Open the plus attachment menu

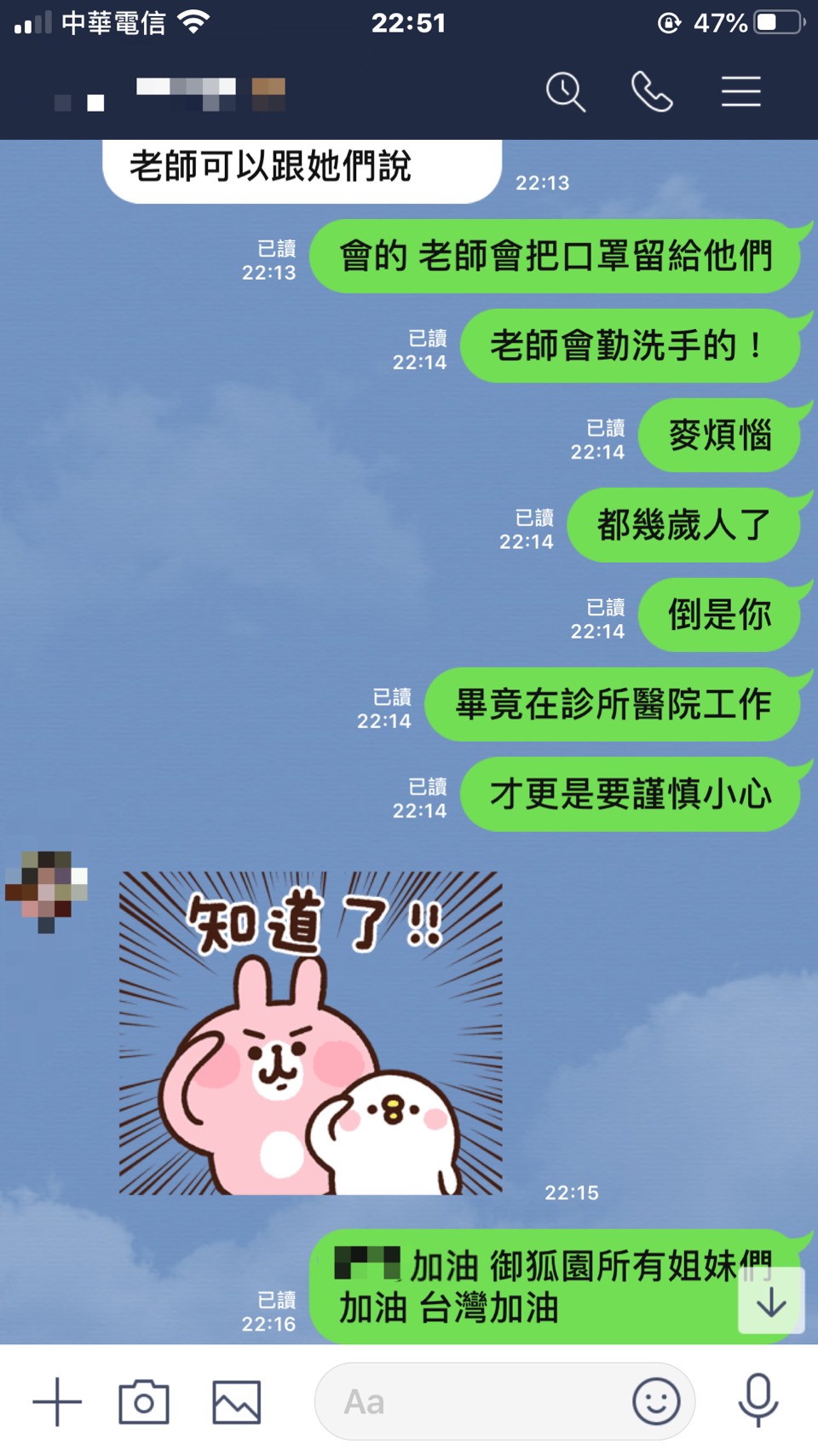click(x=57, y=1401)
